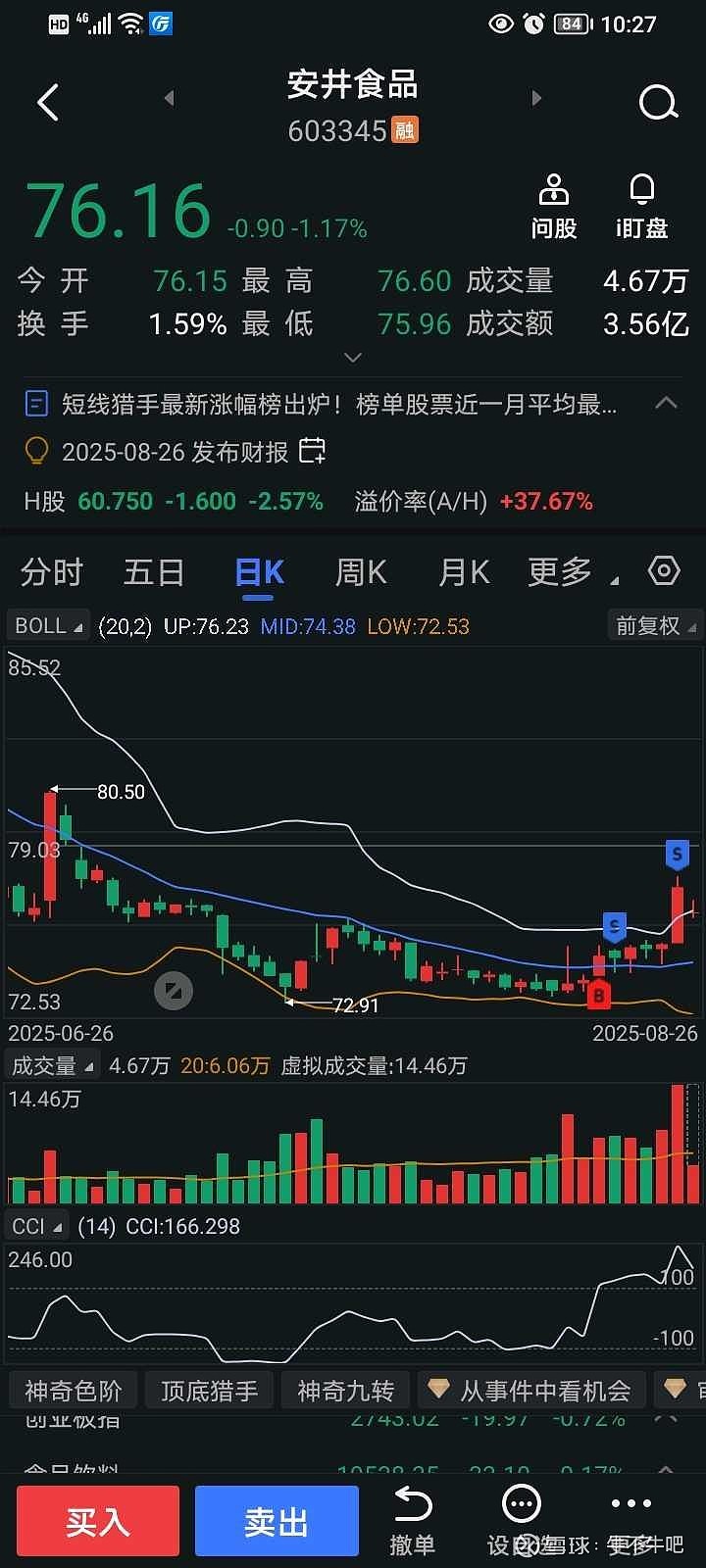Switch to 五日 chart tab
The height and width of the screenshot is (1568, 706).
click(x=154, y=571)
